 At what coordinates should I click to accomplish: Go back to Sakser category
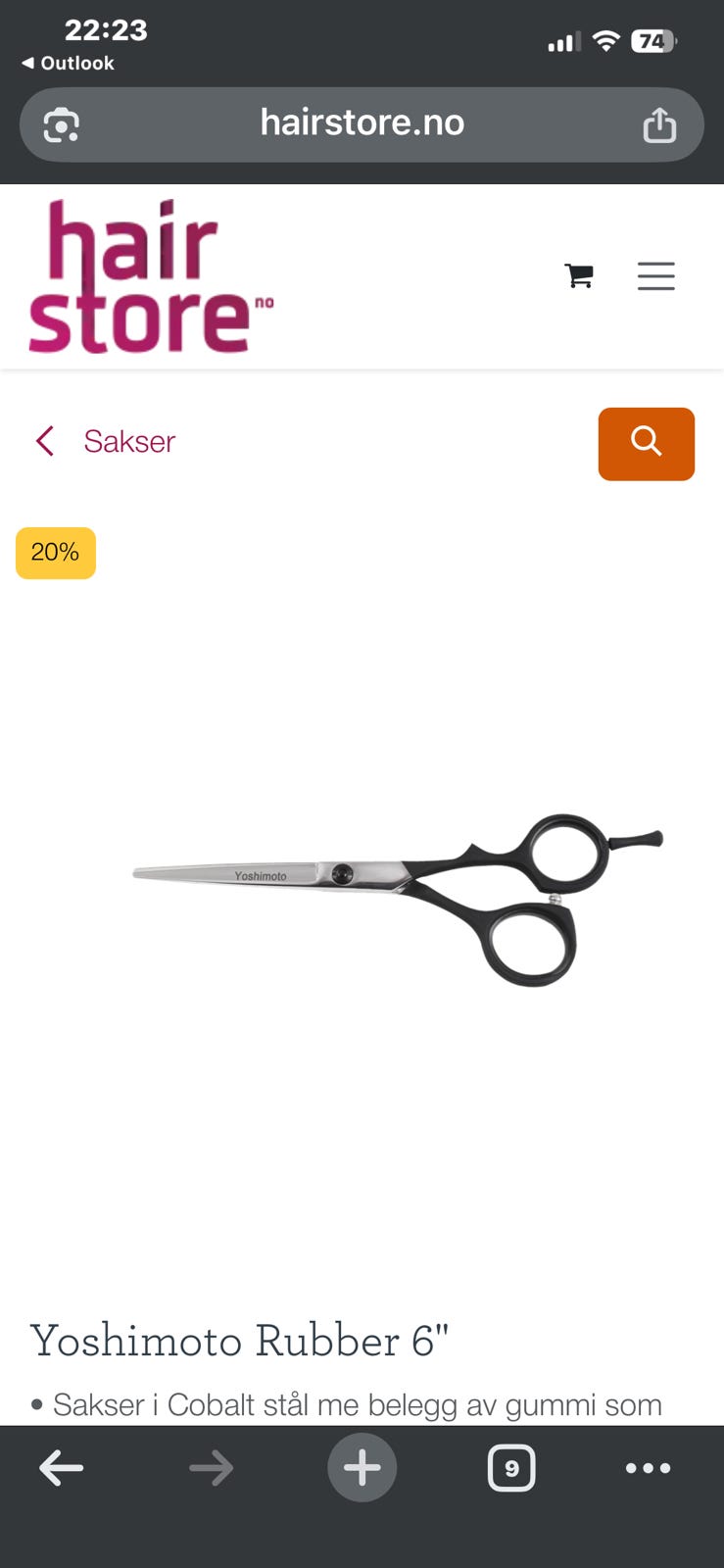pos(105,441)
